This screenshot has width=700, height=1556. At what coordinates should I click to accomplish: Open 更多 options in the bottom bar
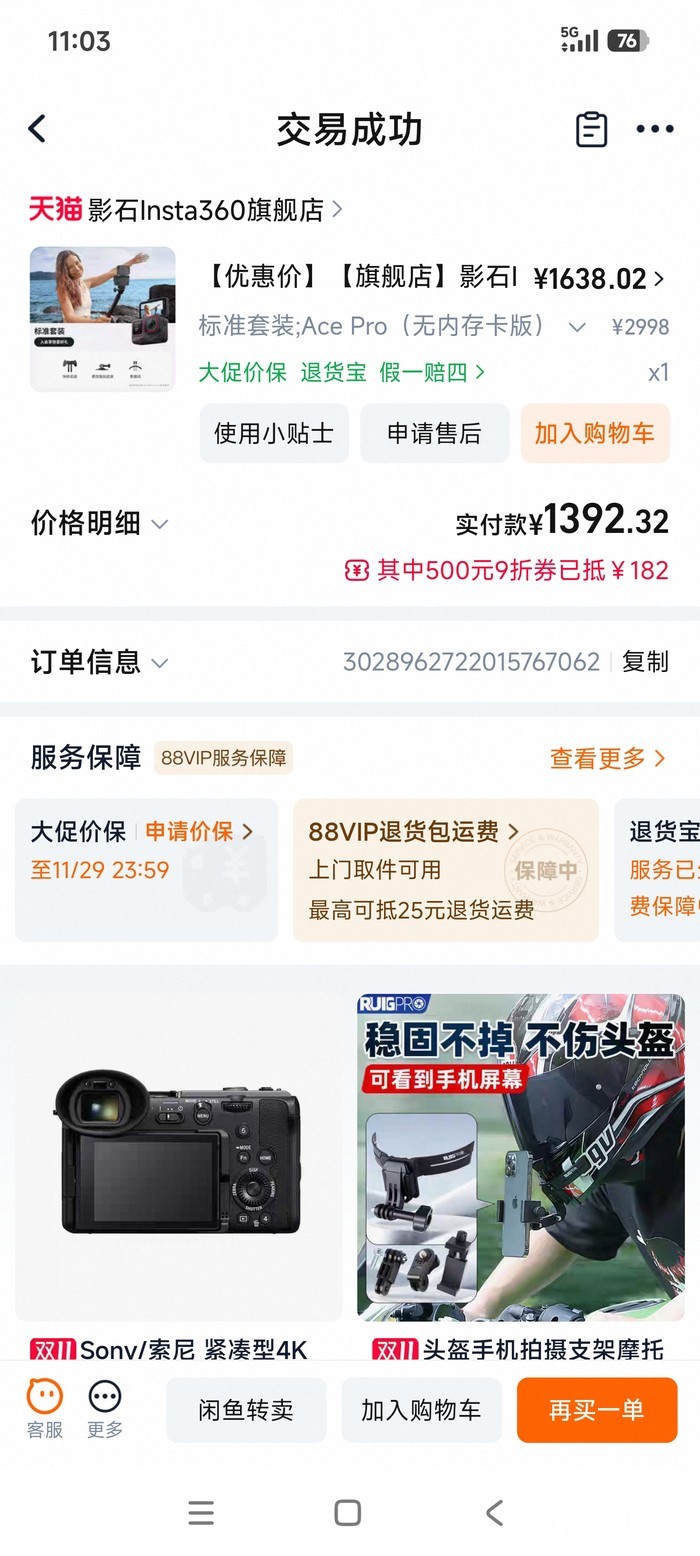coord(105,1408)
